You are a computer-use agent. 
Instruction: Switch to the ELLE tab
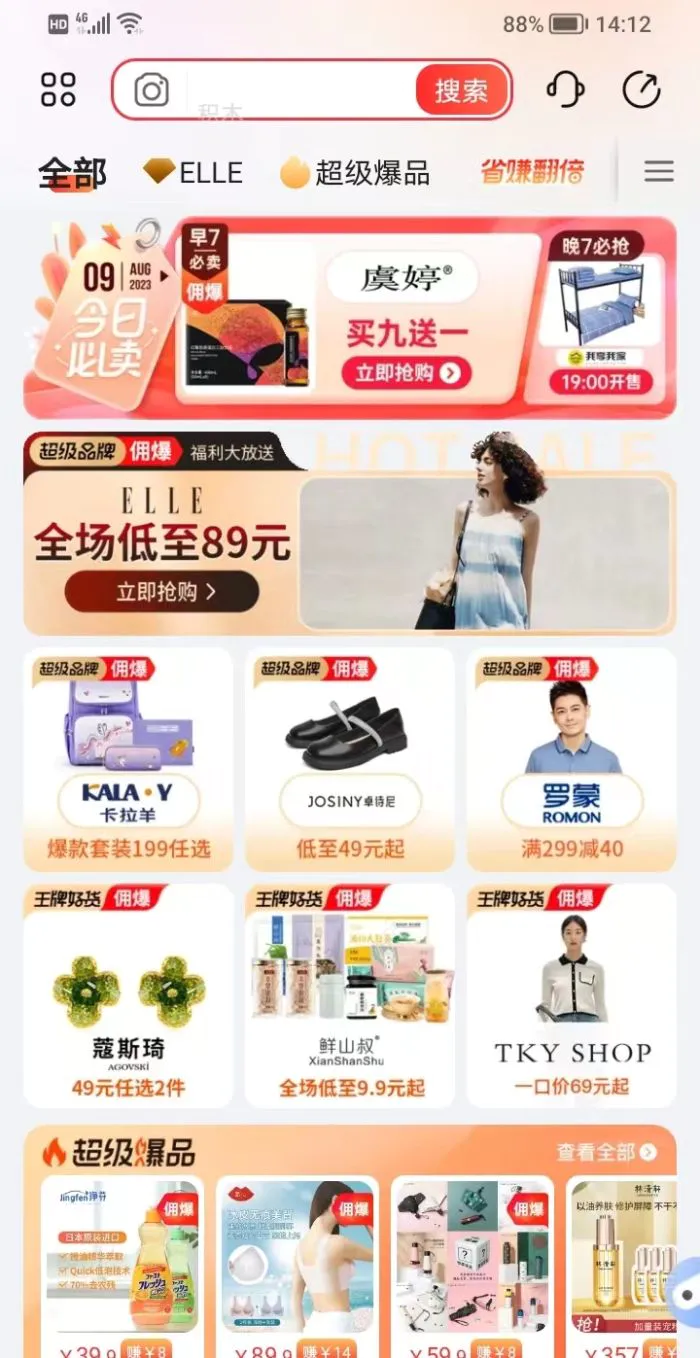(x=193, y=172)
